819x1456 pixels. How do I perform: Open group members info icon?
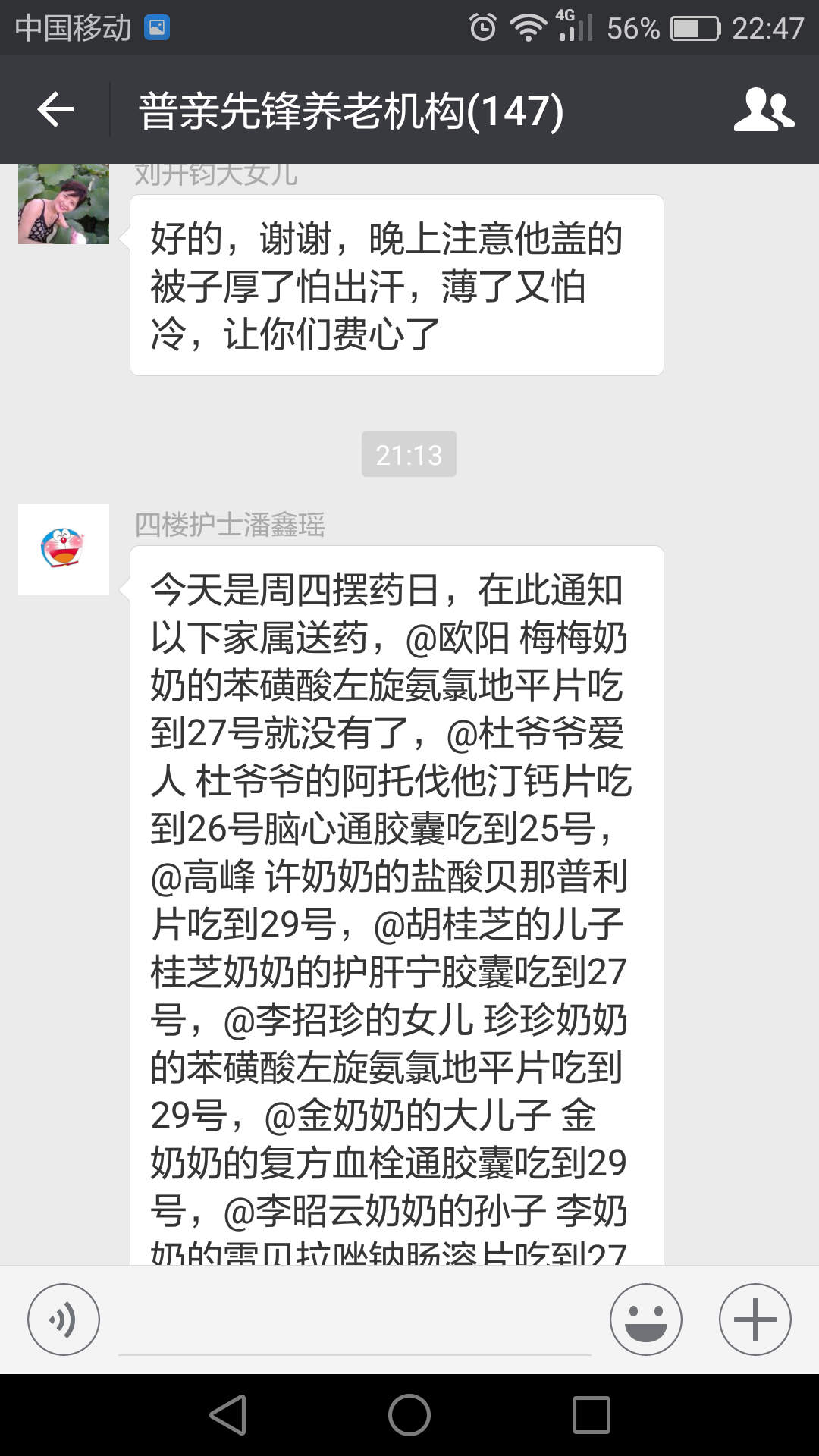coord(763,110)
